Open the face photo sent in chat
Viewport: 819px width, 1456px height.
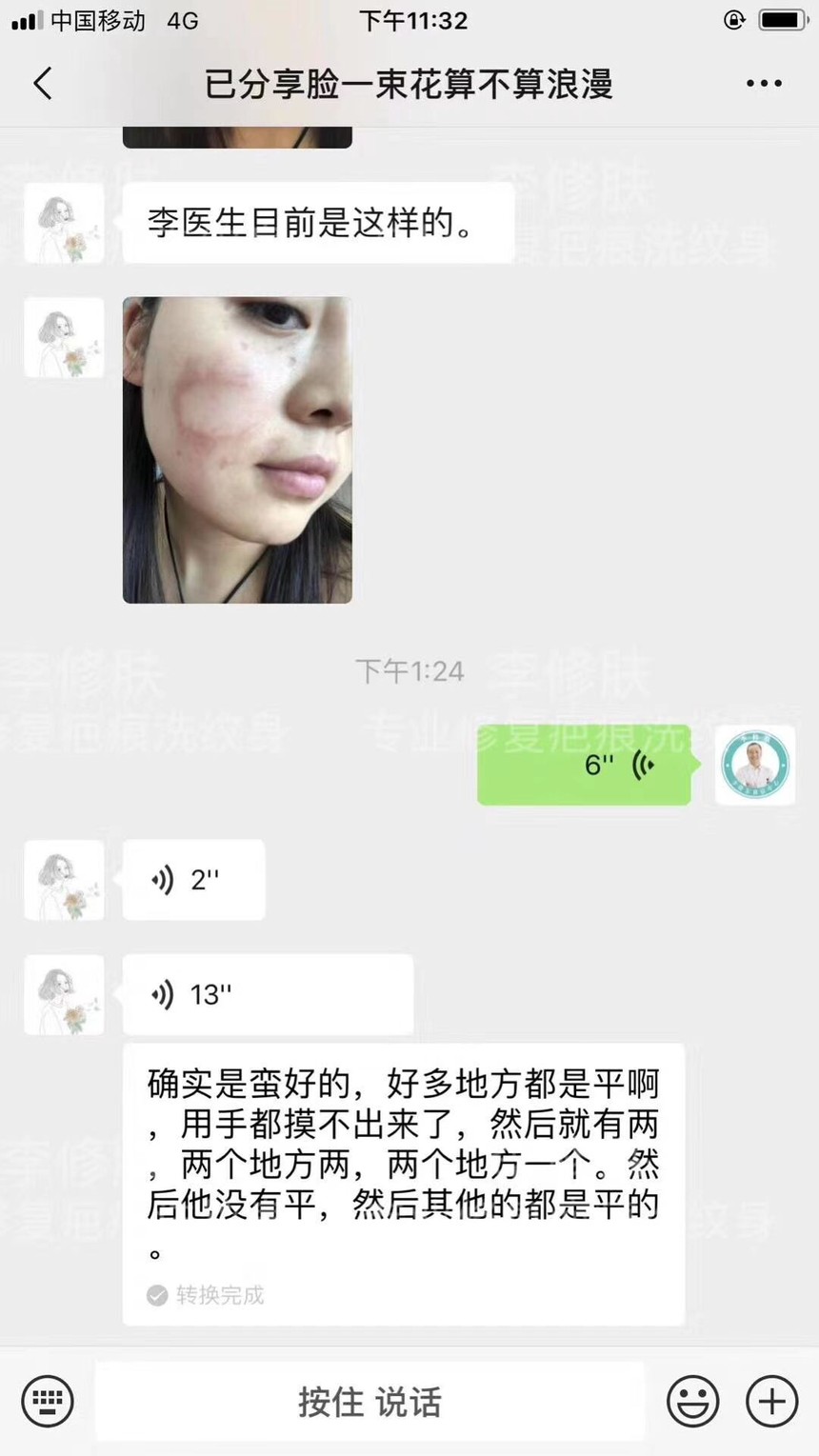pyautogui.click(x=237, y=449)
